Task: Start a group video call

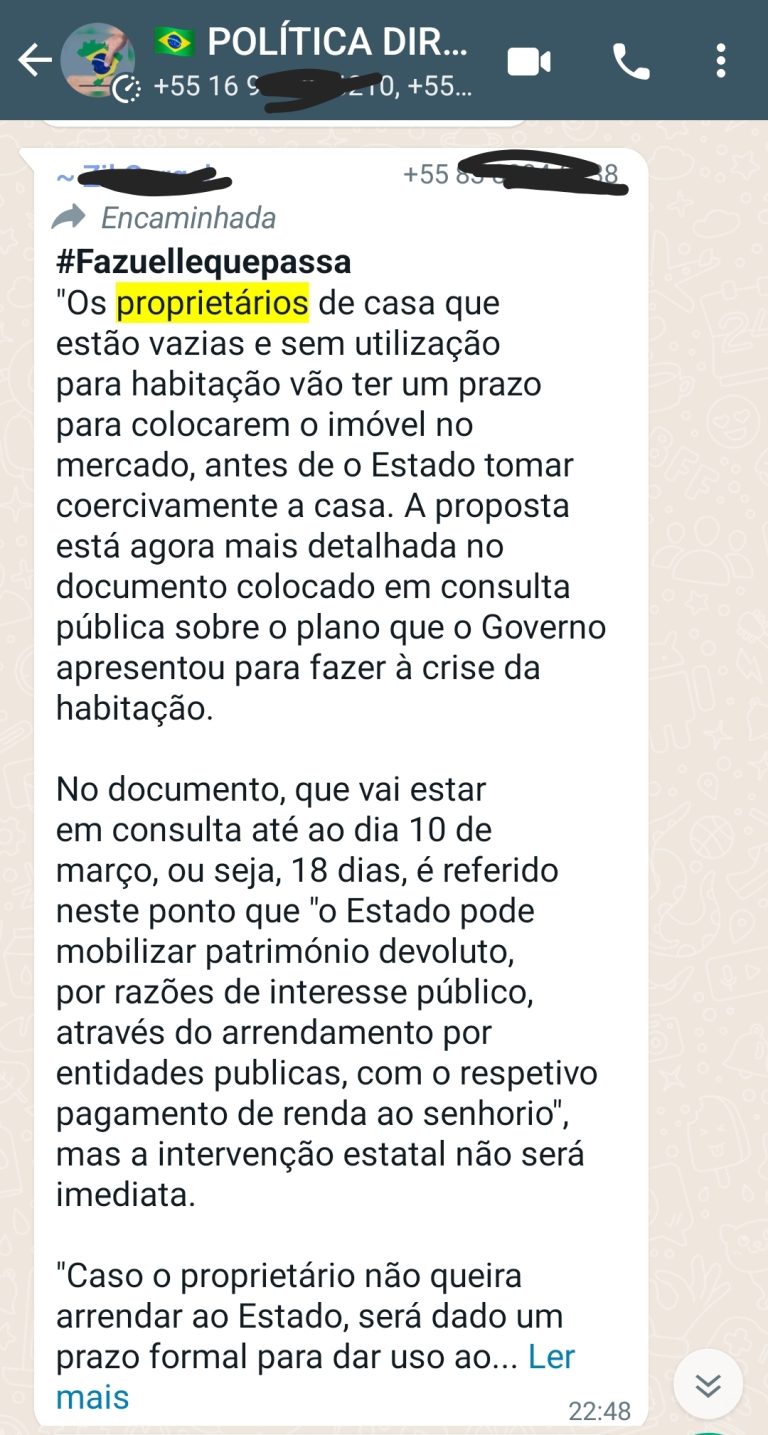Action: pyautogui.click(x=529, y=62)
